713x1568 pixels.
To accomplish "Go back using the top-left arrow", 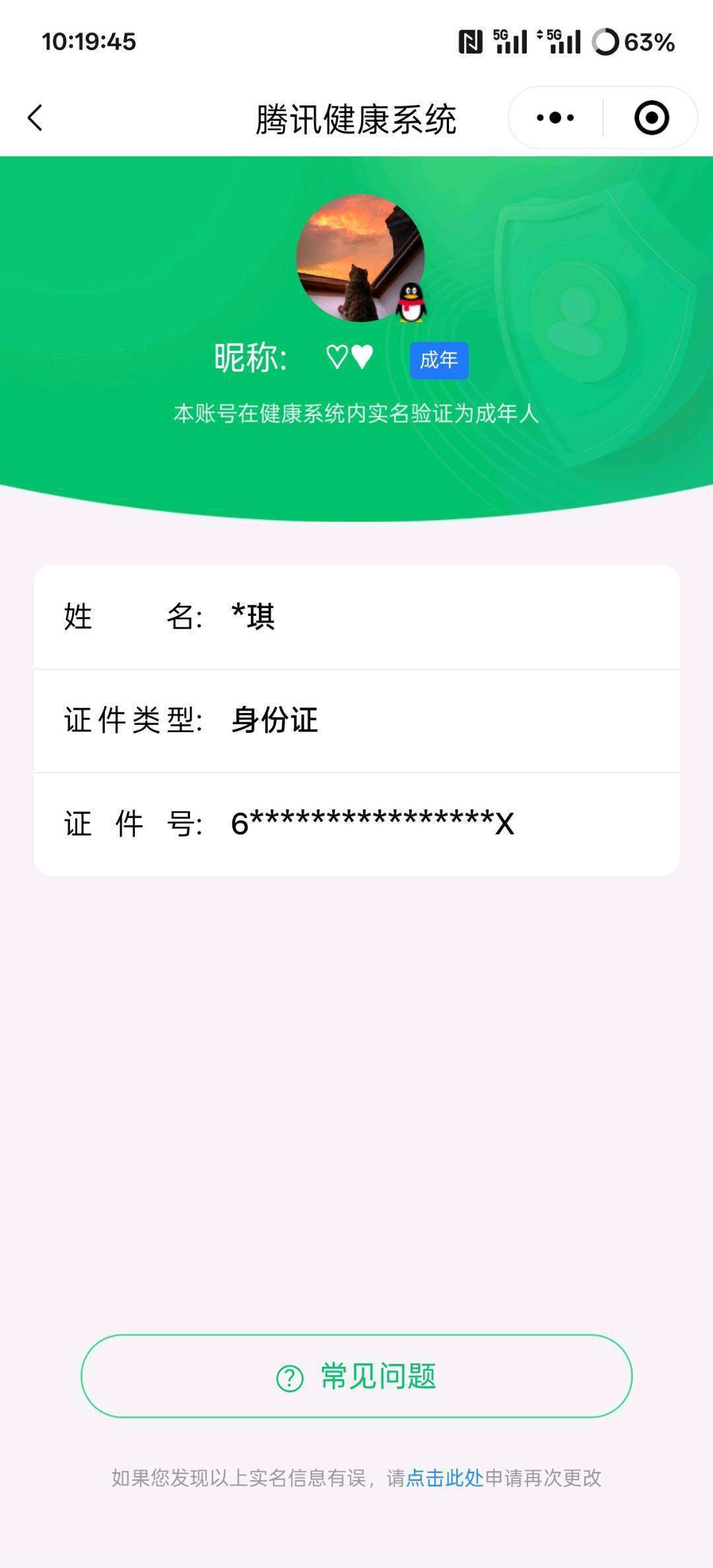I will point(35,118).
